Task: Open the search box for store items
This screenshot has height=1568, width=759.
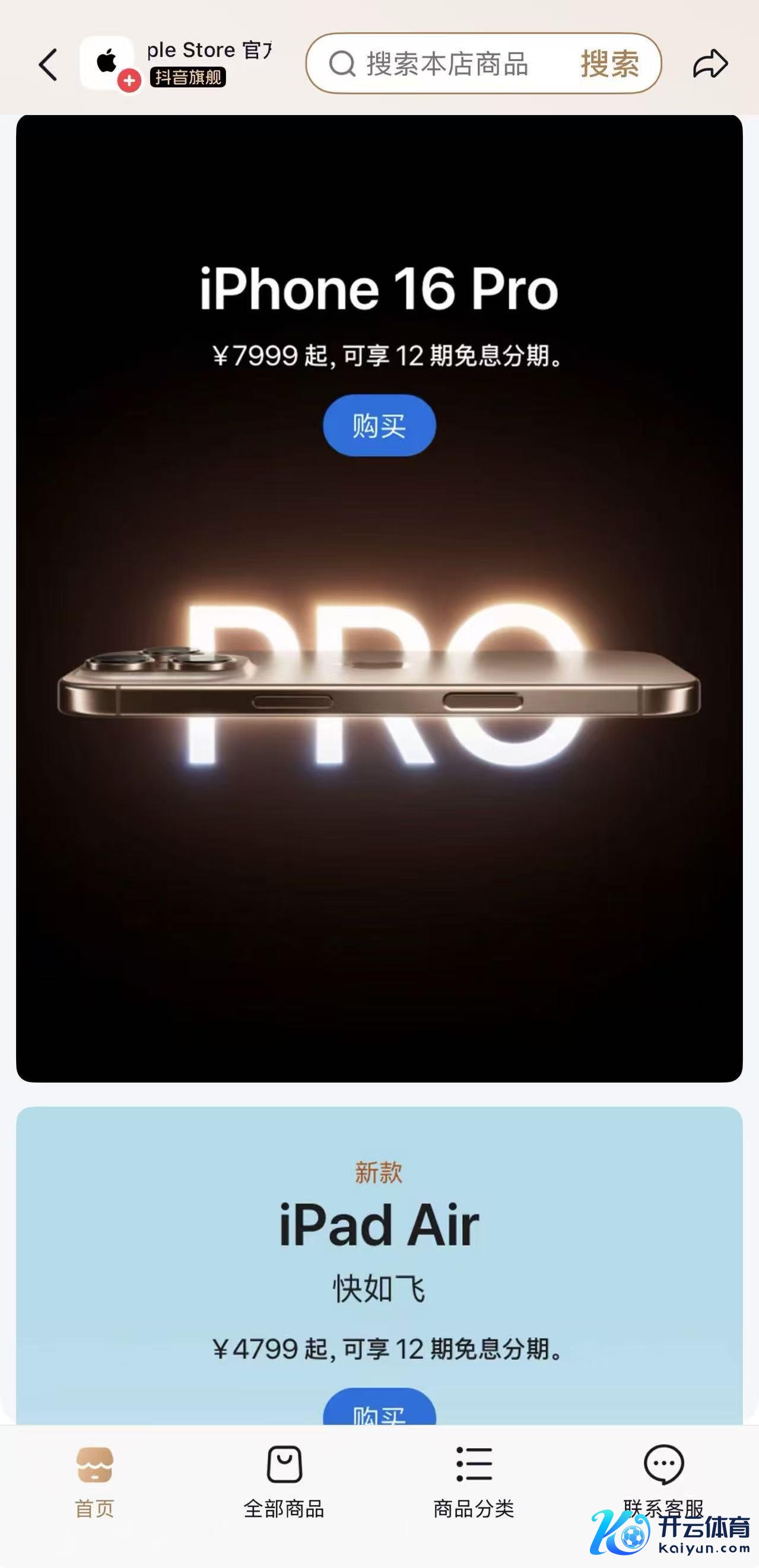Action: pyautogui.click(x=446, y=64)
